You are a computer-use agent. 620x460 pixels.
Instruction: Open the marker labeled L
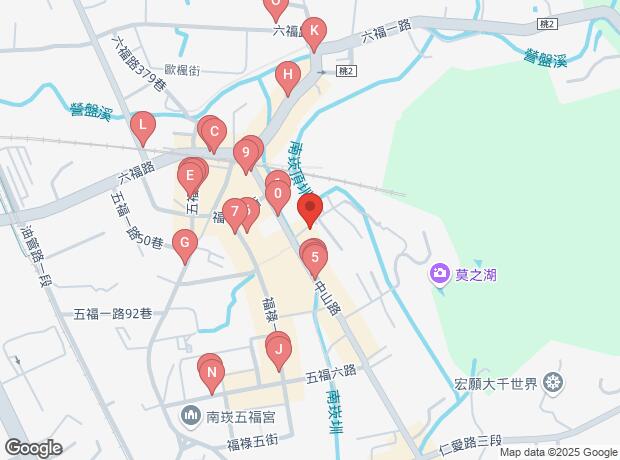tap(143, 127)
